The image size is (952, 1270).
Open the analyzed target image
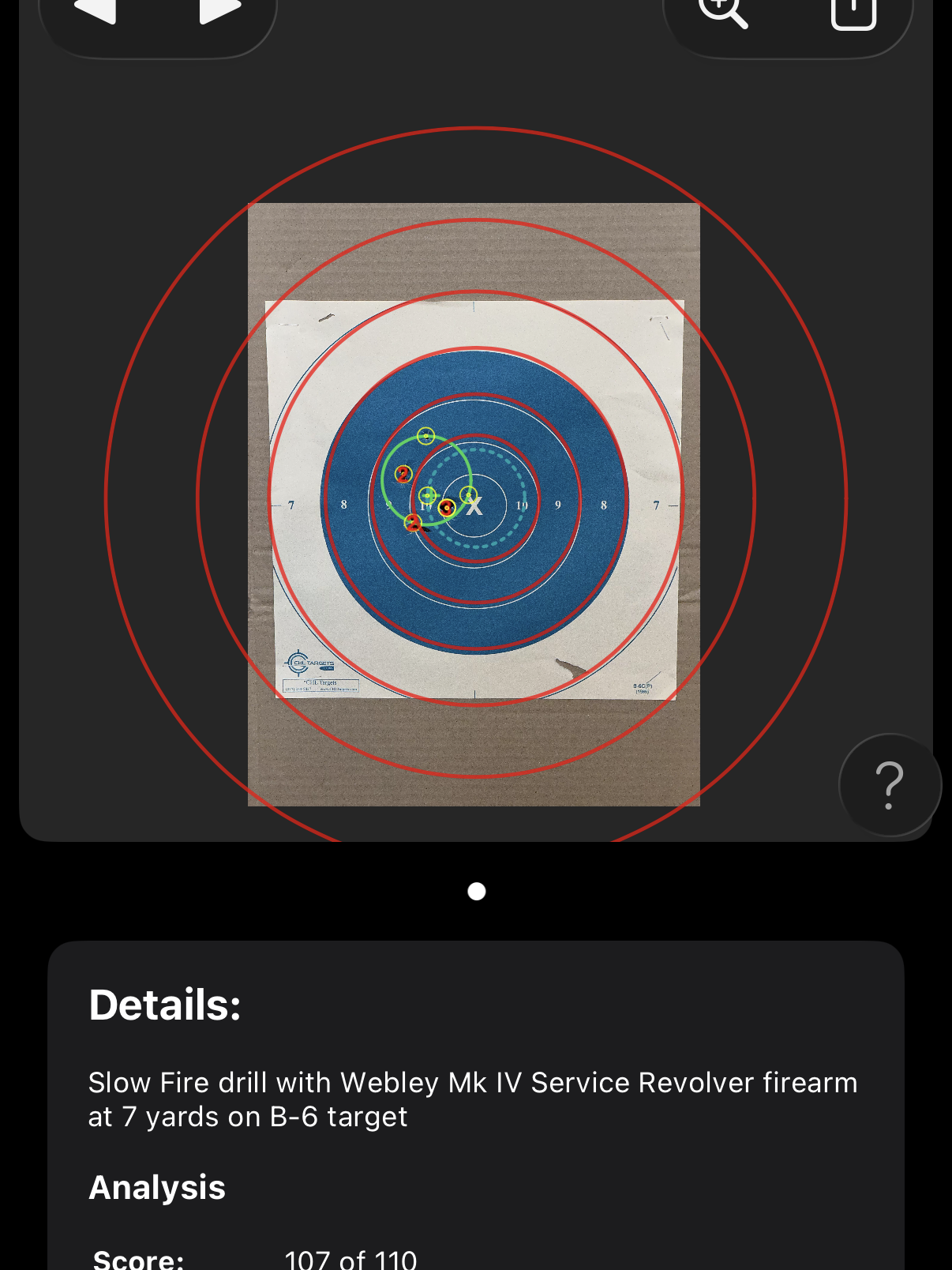(474, 505)
